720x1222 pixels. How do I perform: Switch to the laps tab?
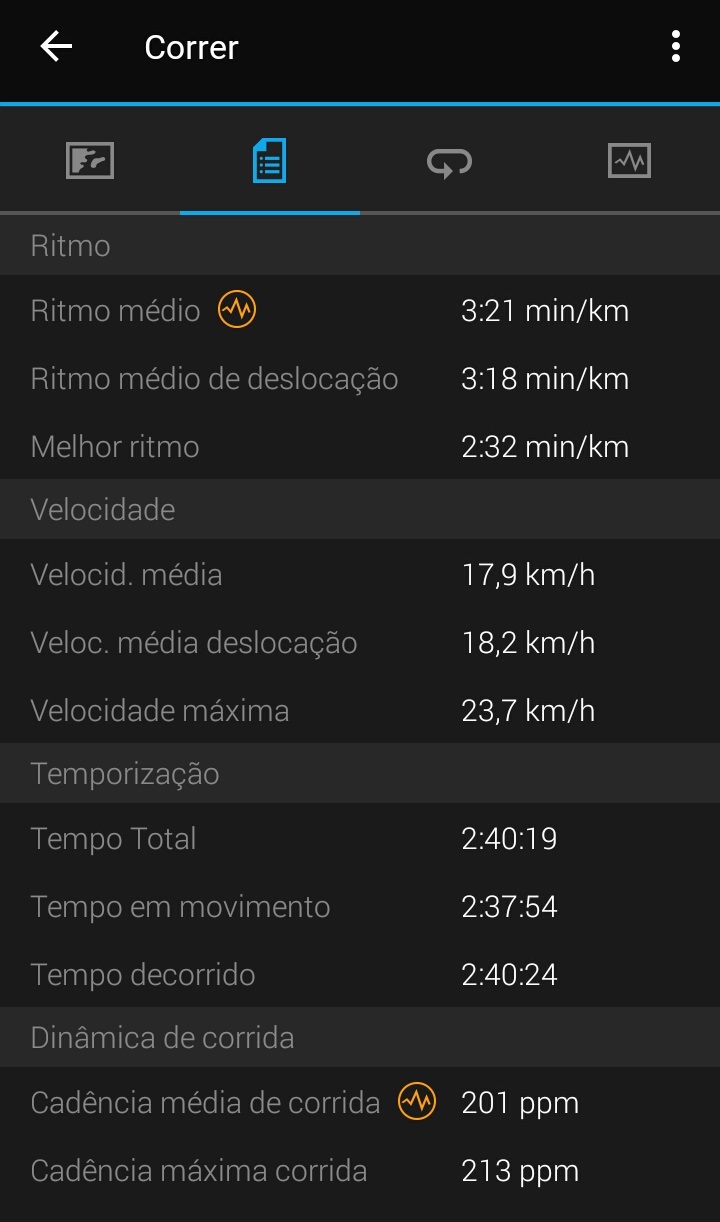(x=450, y=161)
